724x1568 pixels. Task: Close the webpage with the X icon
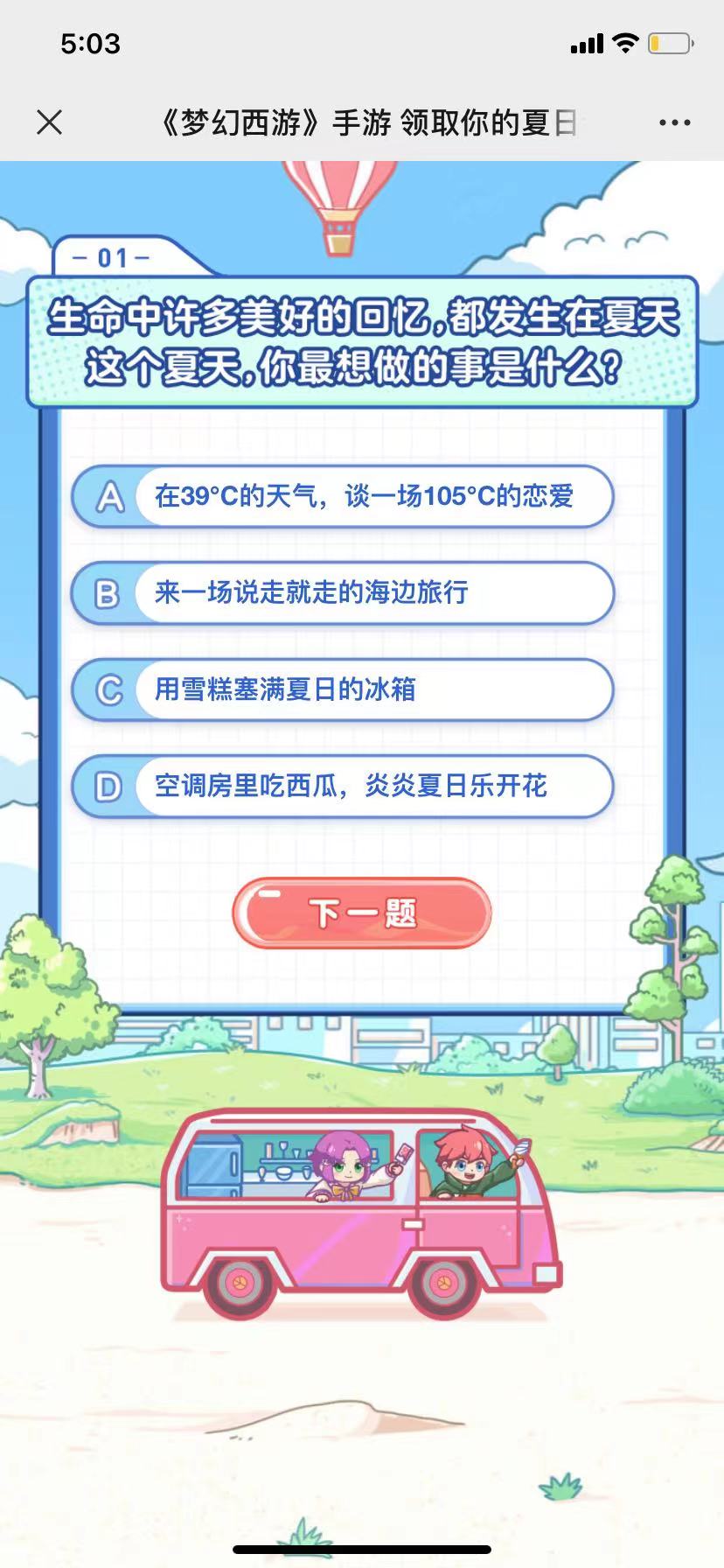[x=50, y=122]
